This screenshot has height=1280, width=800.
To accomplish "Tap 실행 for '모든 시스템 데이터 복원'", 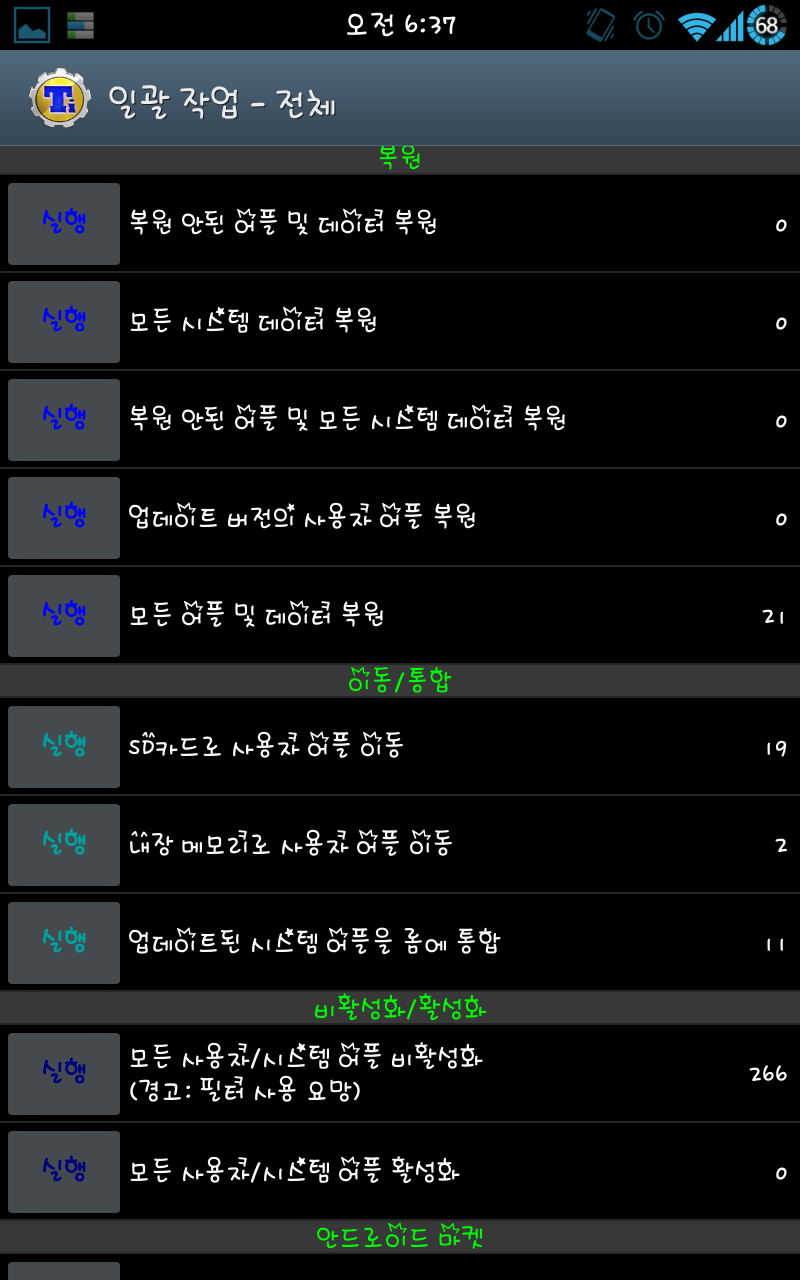I will pyautogui.click(x=64, y=322).
